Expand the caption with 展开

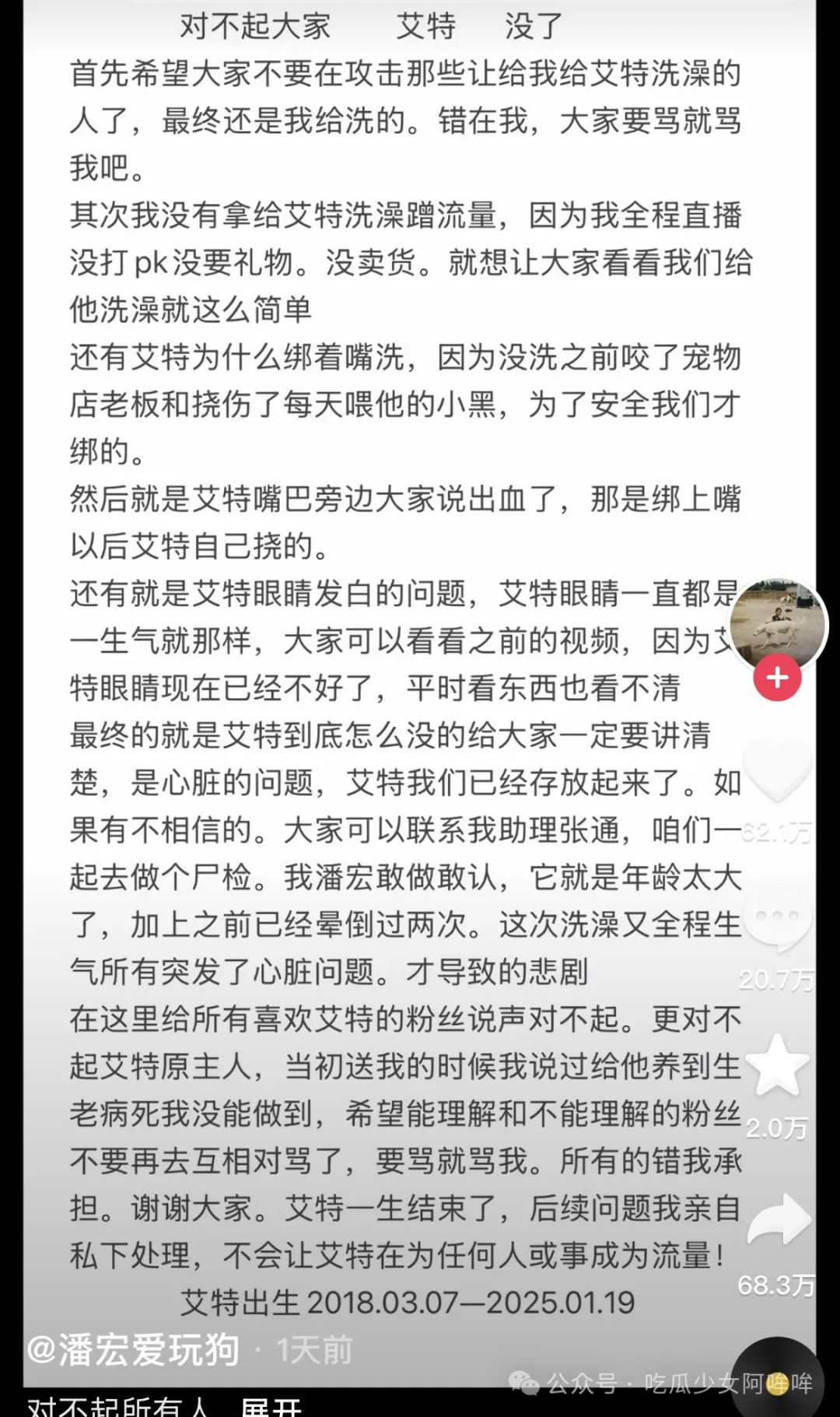[x=270, y=1407]
